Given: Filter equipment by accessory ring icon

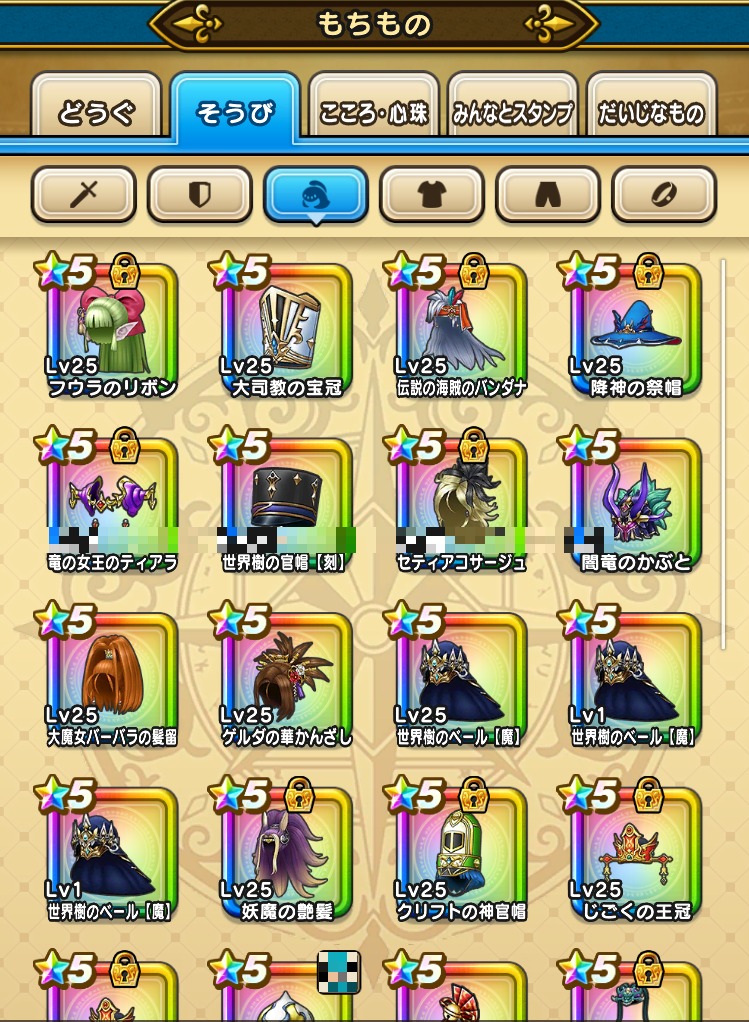Looking at the screenshot, I should [663, 194].
